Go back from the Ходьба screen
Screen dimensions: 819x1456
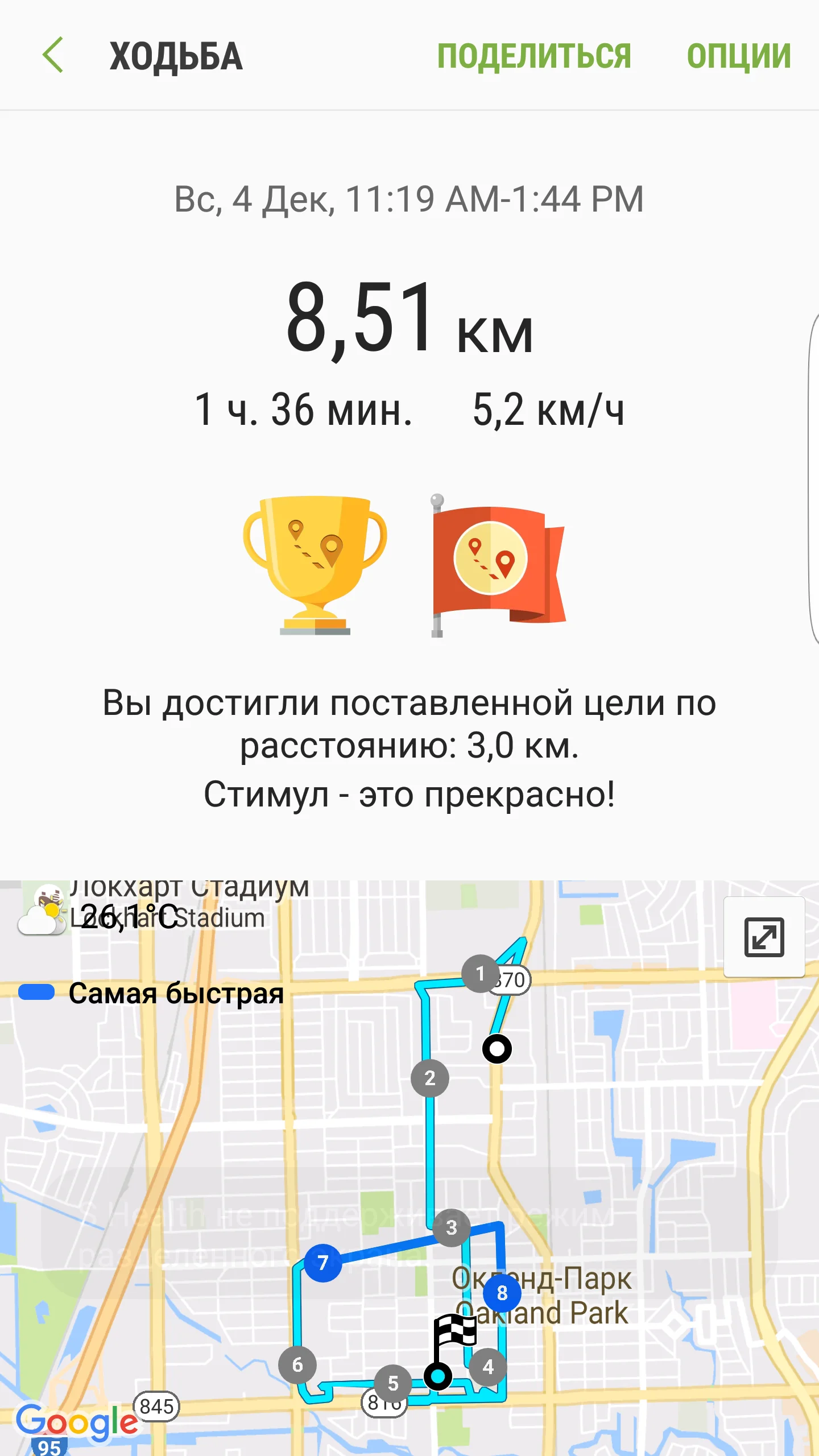pyautogui.click(x=53, y=55)
